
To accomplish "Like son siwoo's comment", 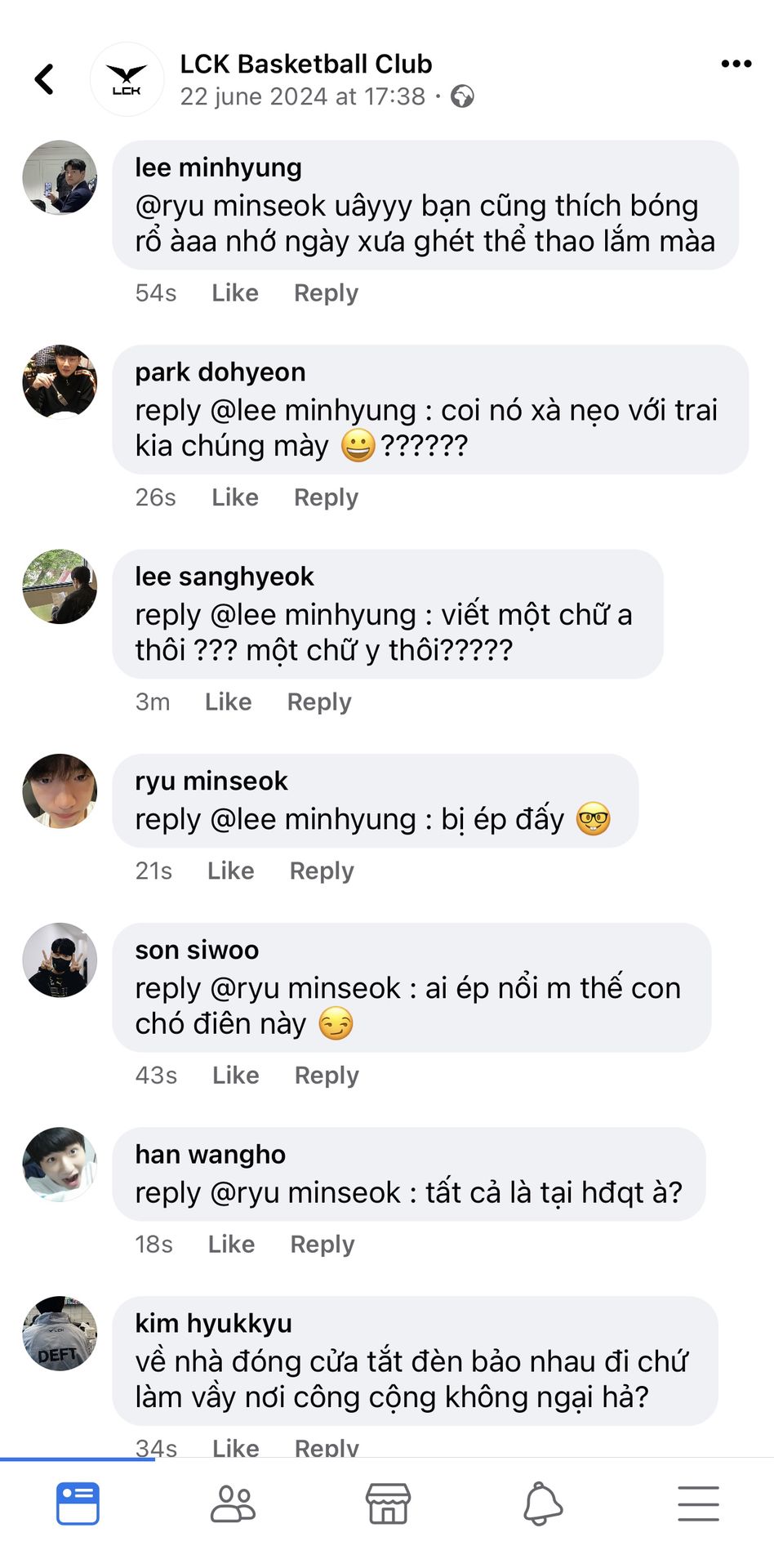I will pyautogui.click(x=235, y=1076).
